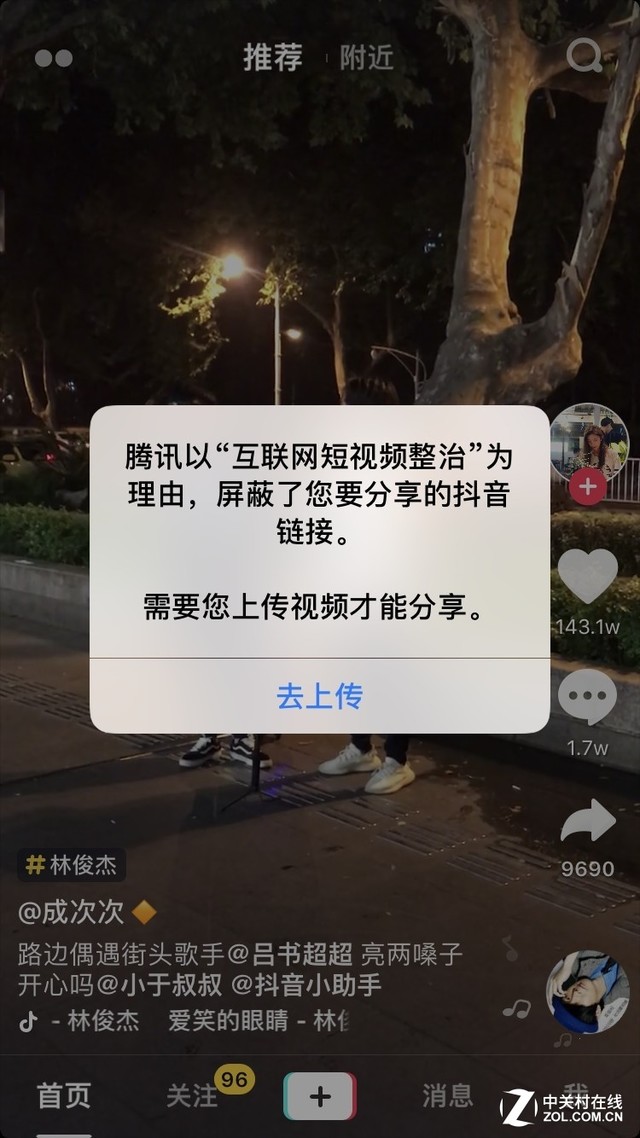
Task: Follow the creator with the red plus
Action: (x=588, y=488)
